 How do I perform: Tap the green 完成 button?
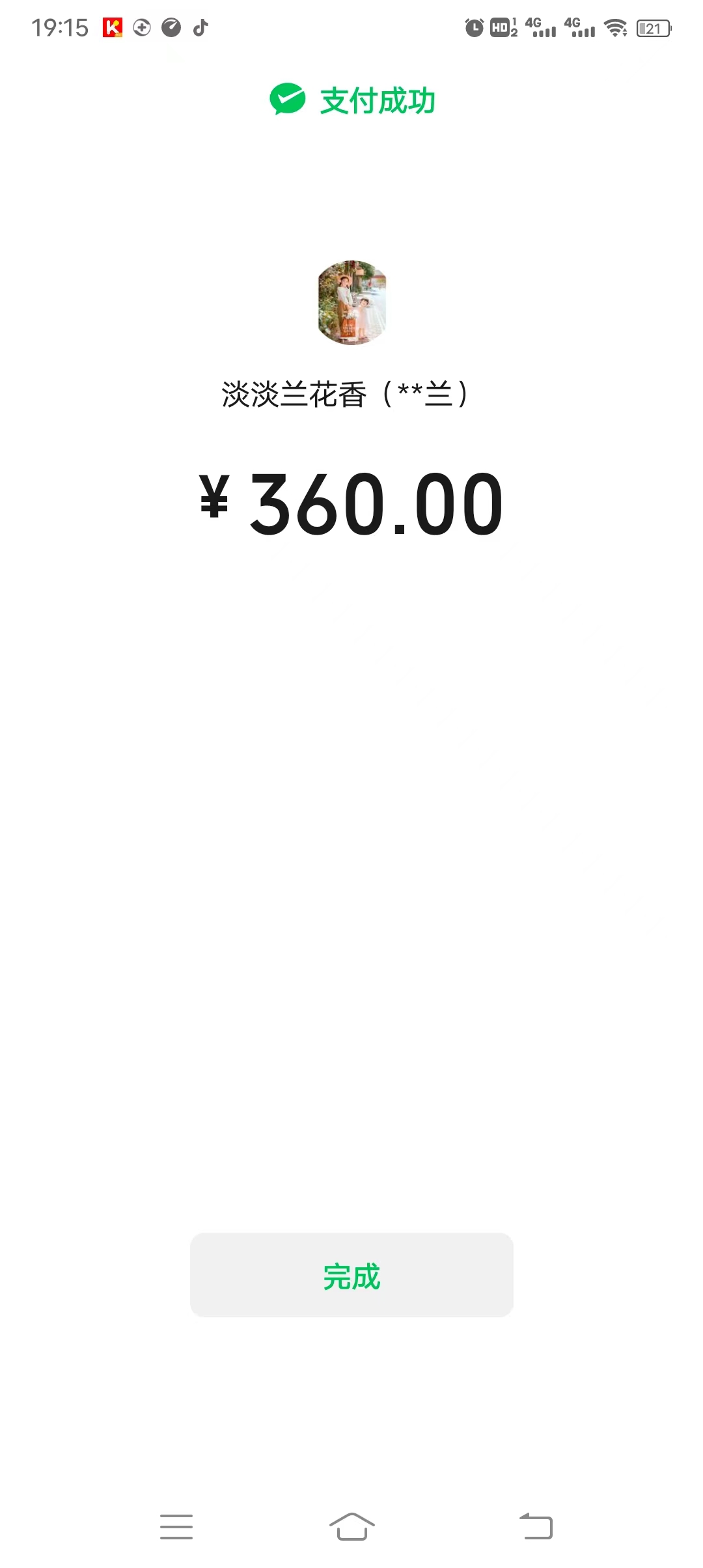point(351,1275)
